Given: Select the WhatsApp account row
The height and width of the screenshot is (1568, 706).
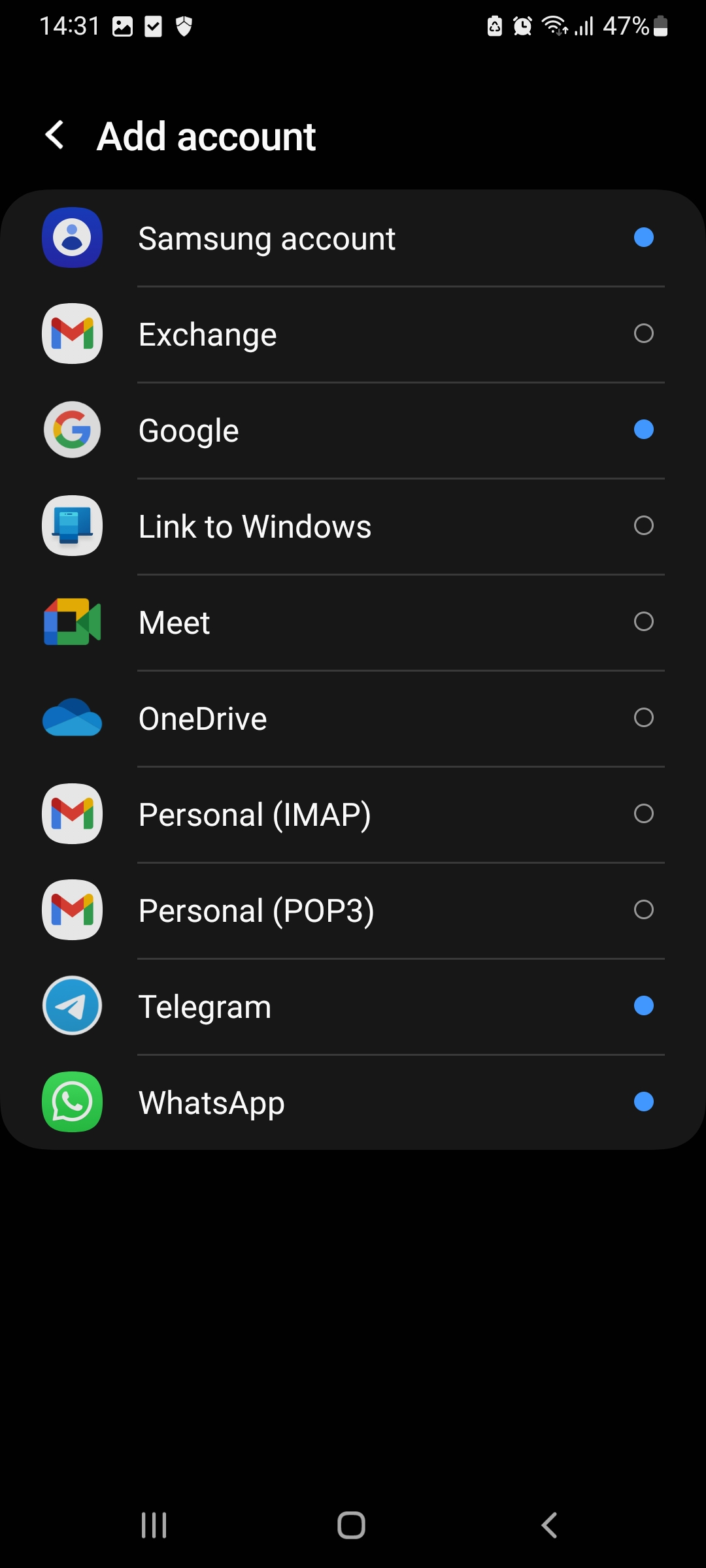Looking at the screenshot, I should pos(353,1103).
